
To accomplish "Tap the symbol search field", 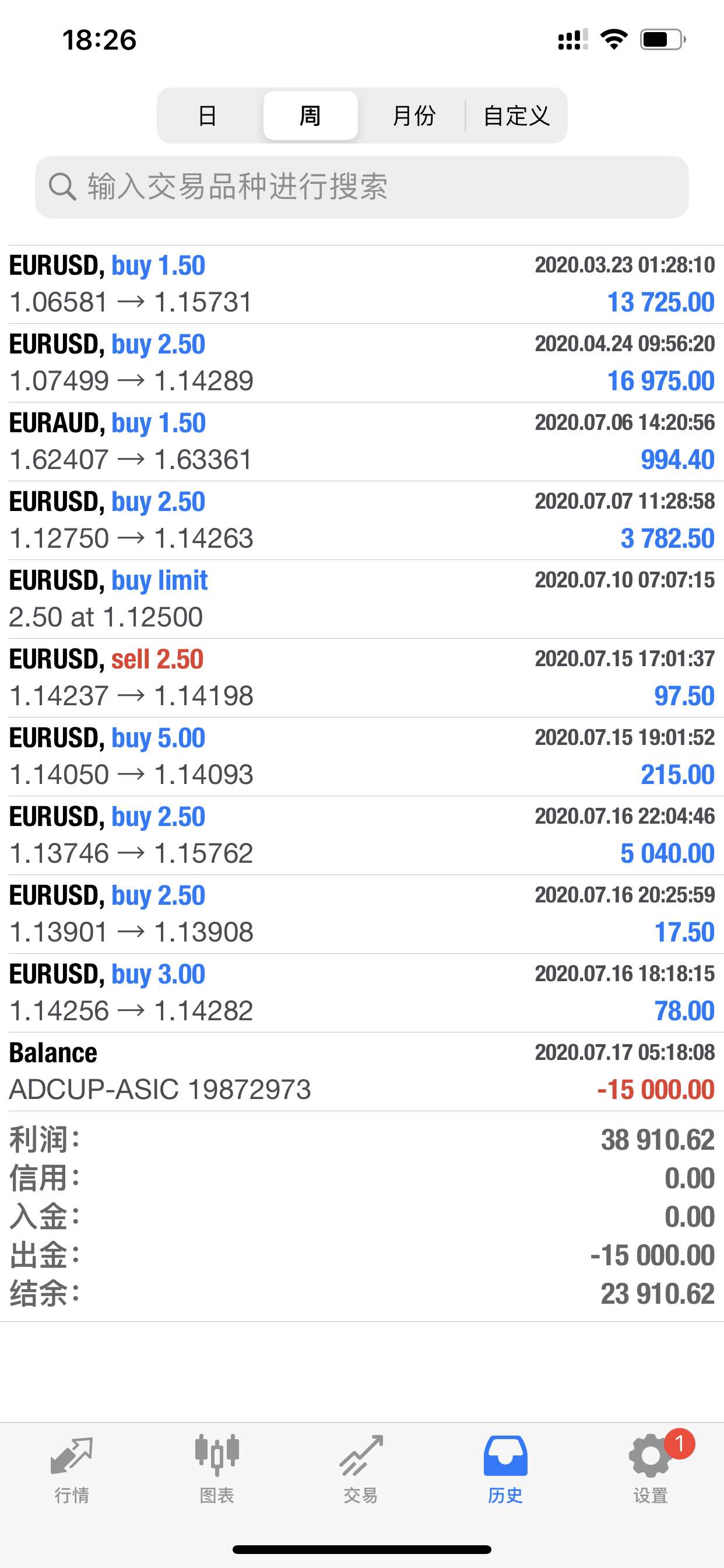I will tap(362, 187).
